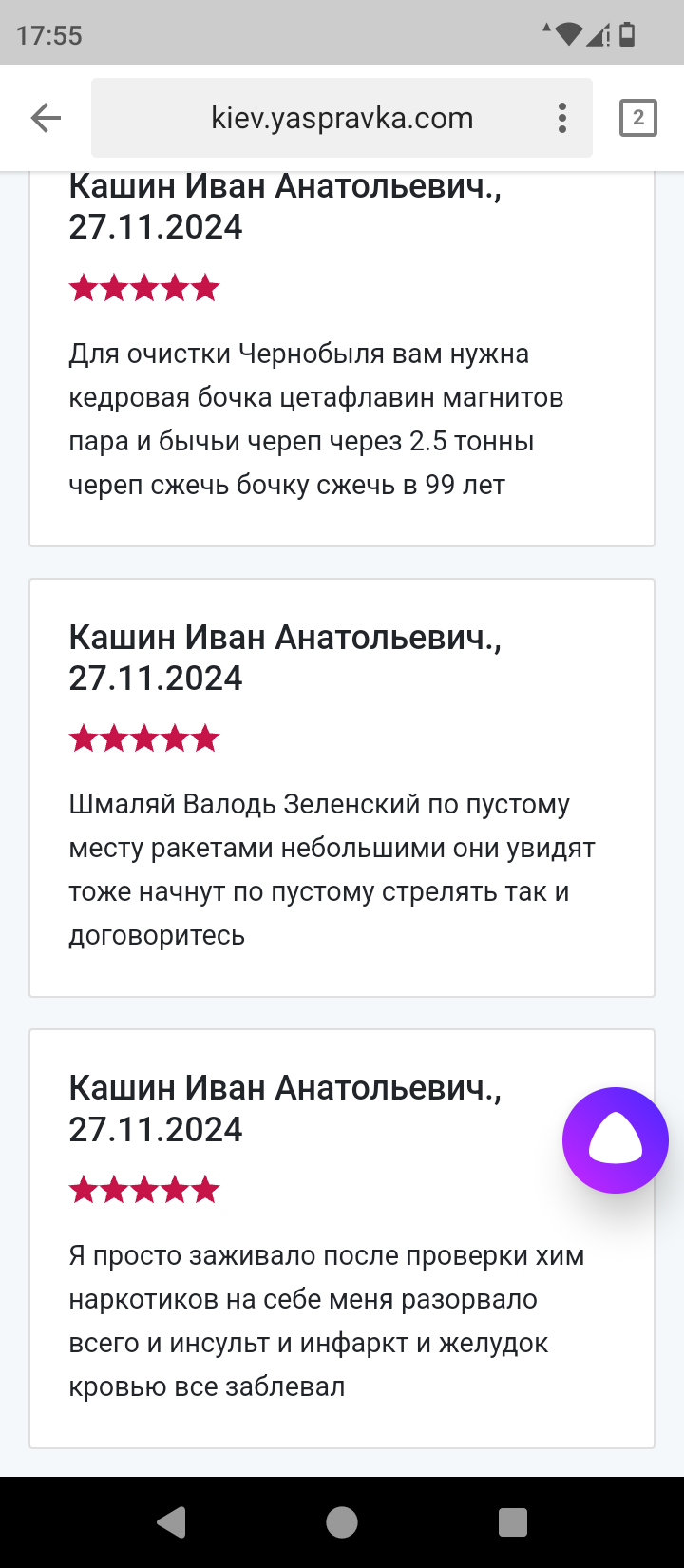
Task: Tap the system back button
Action: coord(171,1522)
